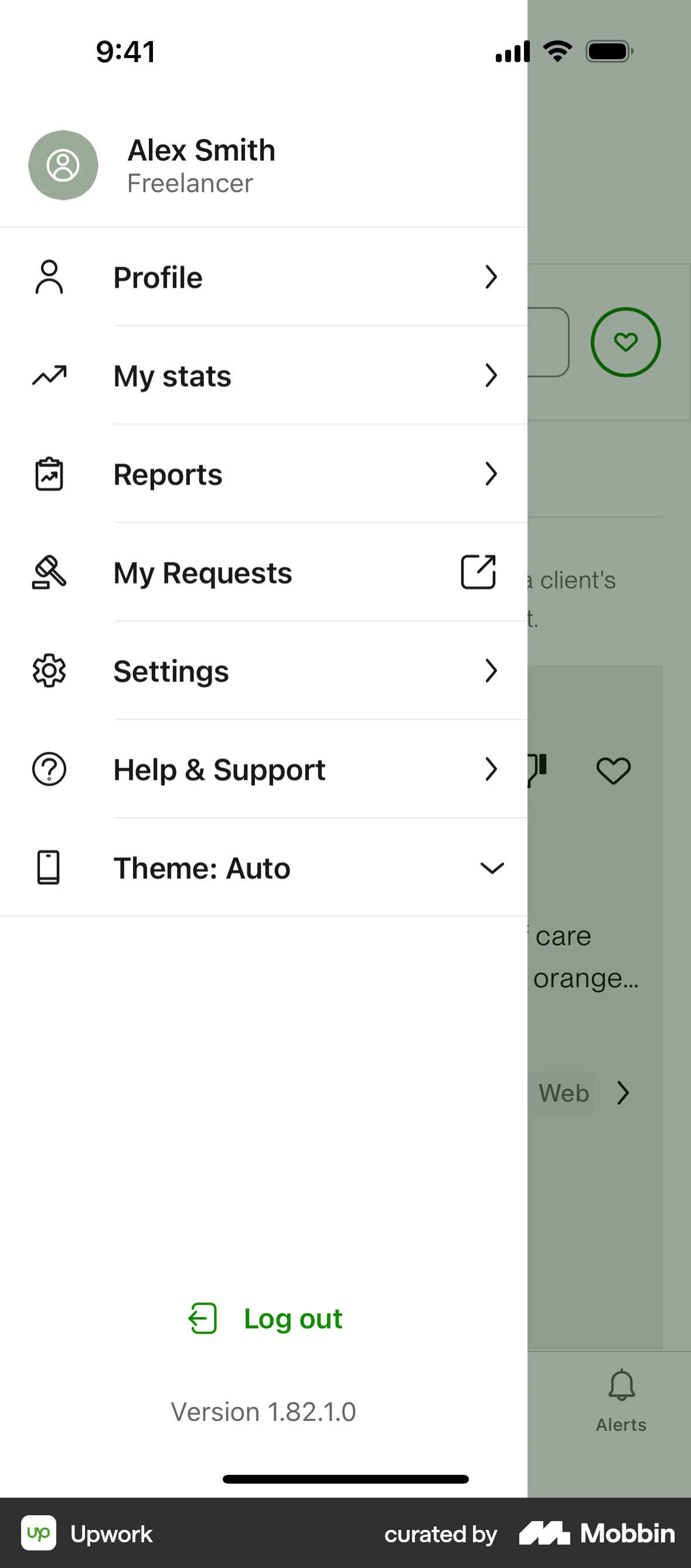
Task: Open Settings via the gear icon
Action: coord(49,671)
